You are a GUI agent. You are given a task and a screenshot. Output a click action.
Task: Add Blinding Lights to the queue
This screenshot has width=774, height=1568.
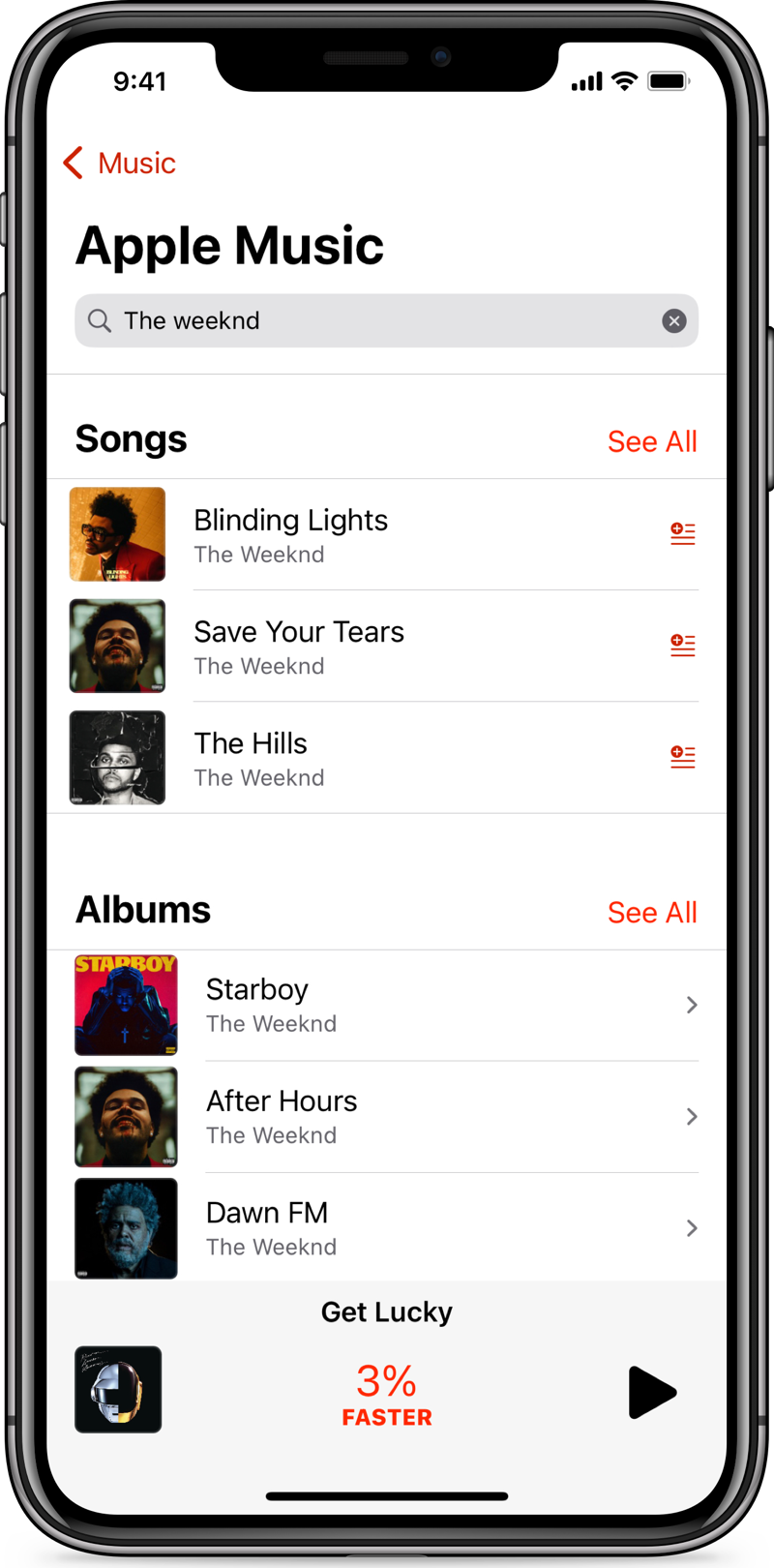point(682,533)
